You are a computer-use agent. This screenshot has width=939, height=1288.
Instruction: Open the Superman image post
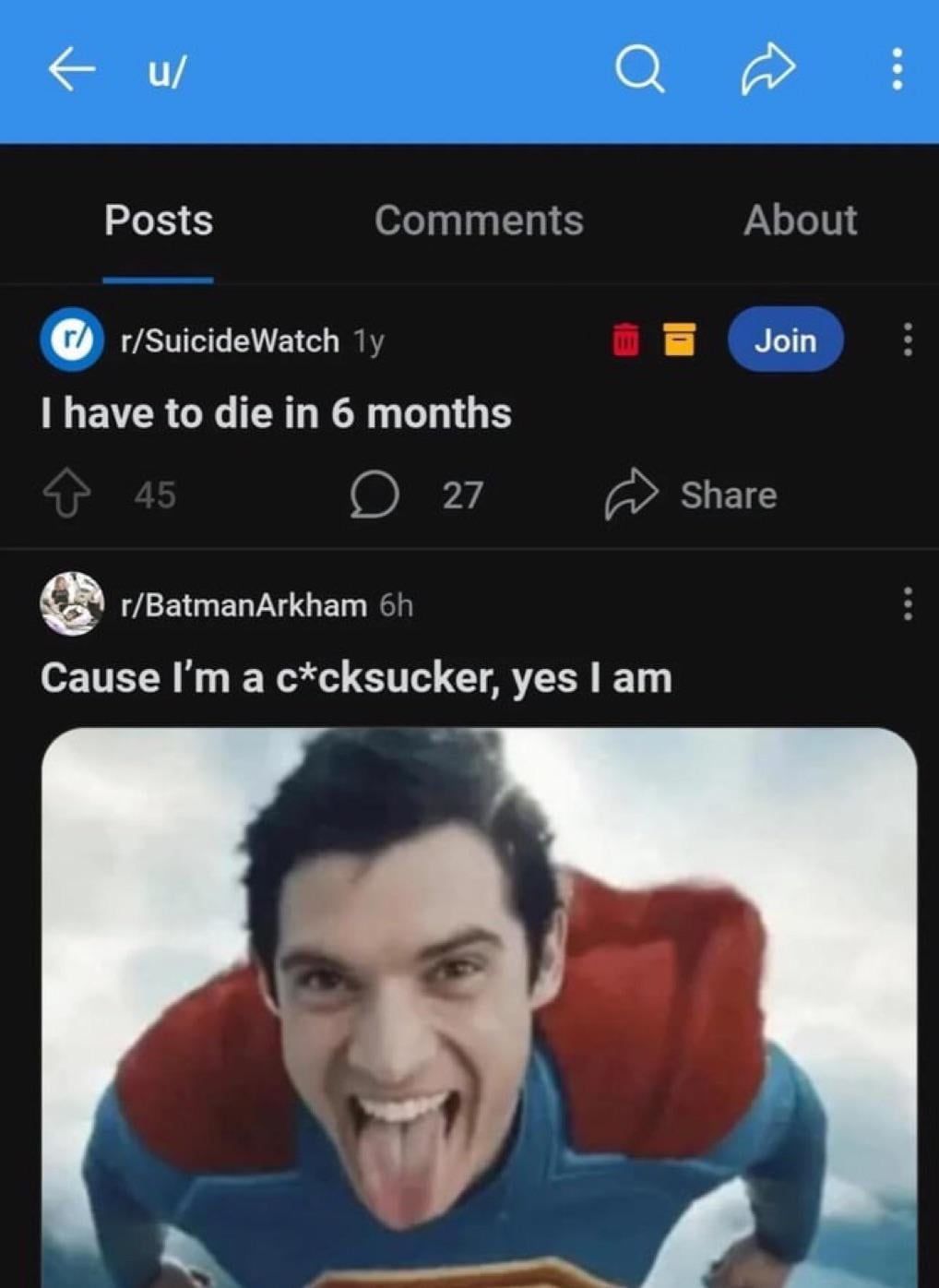click(479, 1006)
